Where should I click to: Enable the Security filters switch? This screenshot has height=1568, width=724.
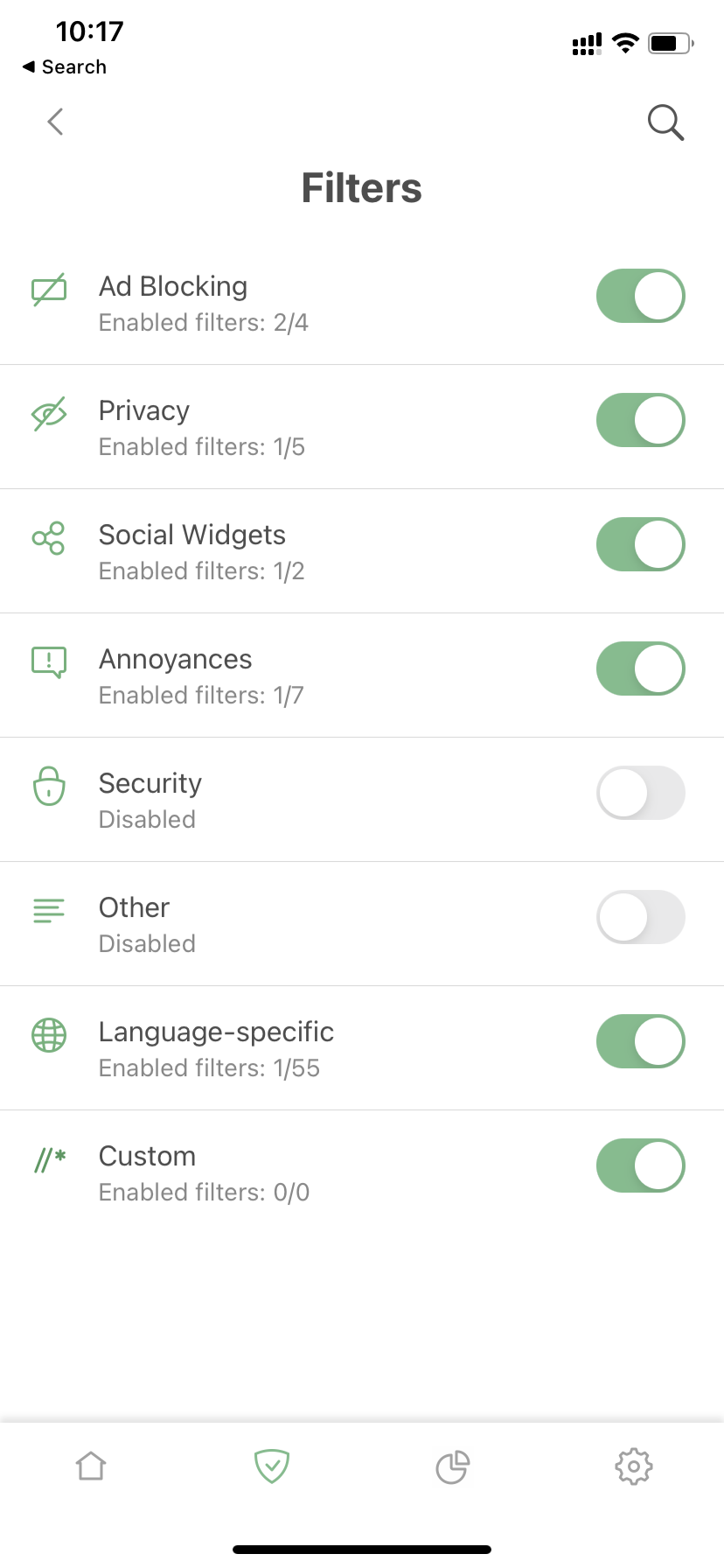coord(640,793)
